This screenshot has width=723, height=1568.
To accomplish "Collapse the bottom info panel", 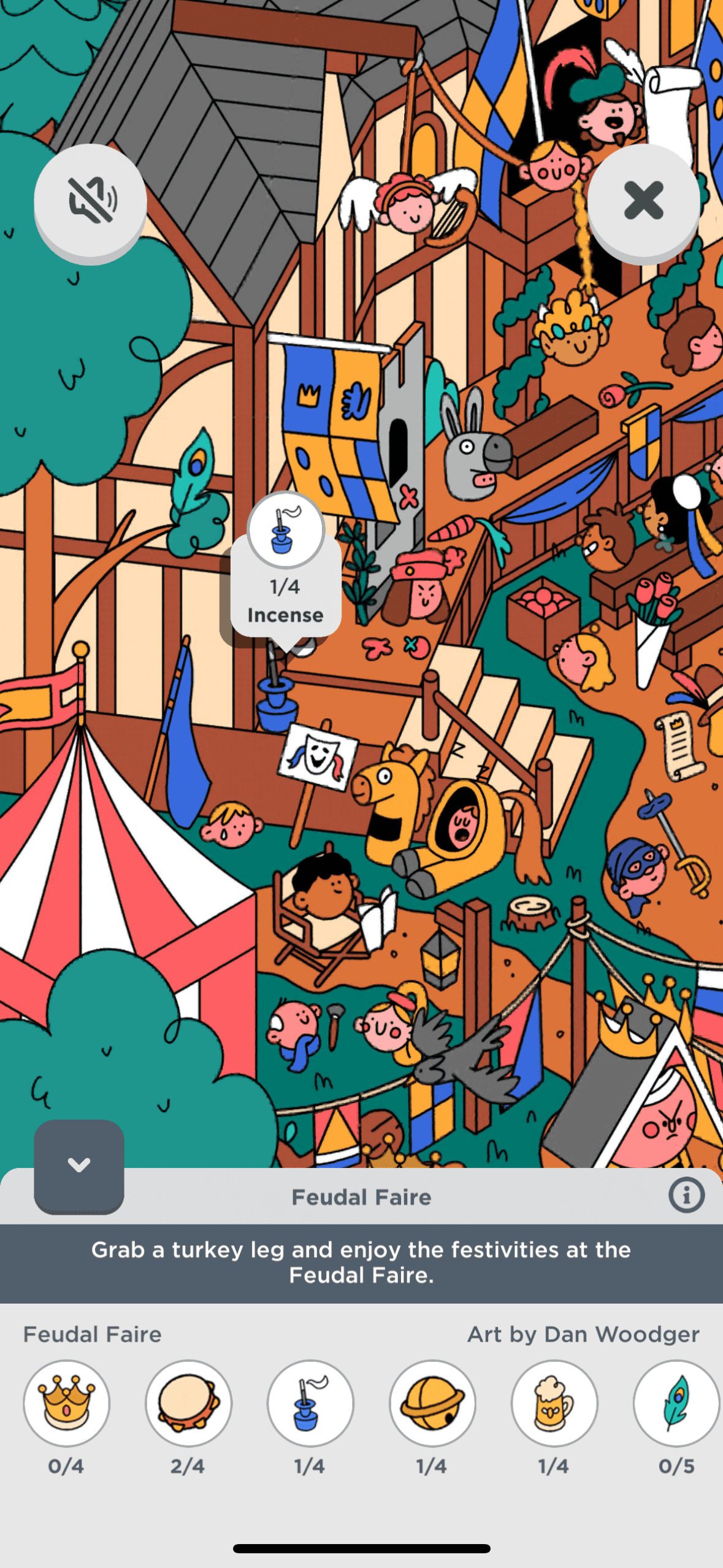I will tap(79, 1165).
